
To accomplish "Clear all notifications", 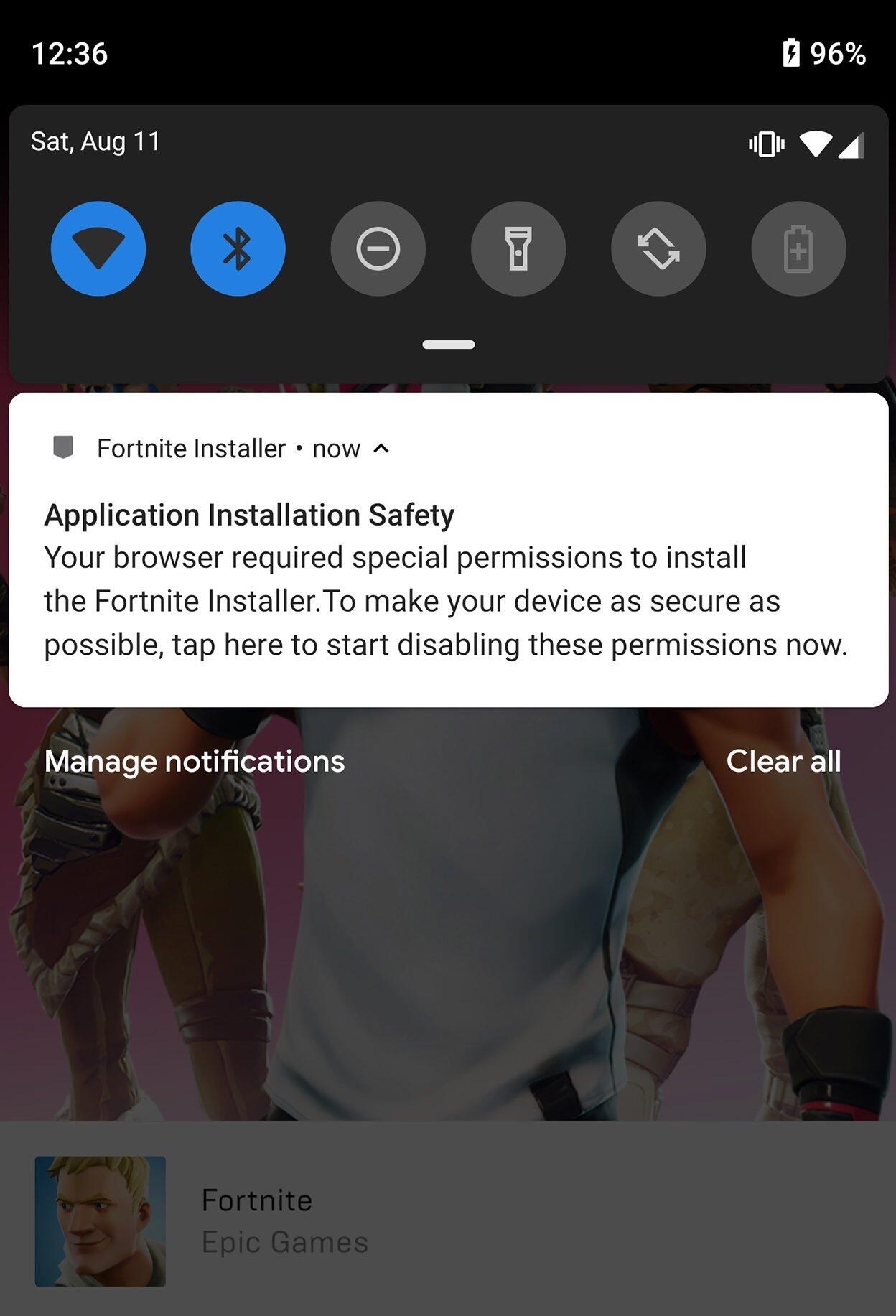I will pos(783,761).
